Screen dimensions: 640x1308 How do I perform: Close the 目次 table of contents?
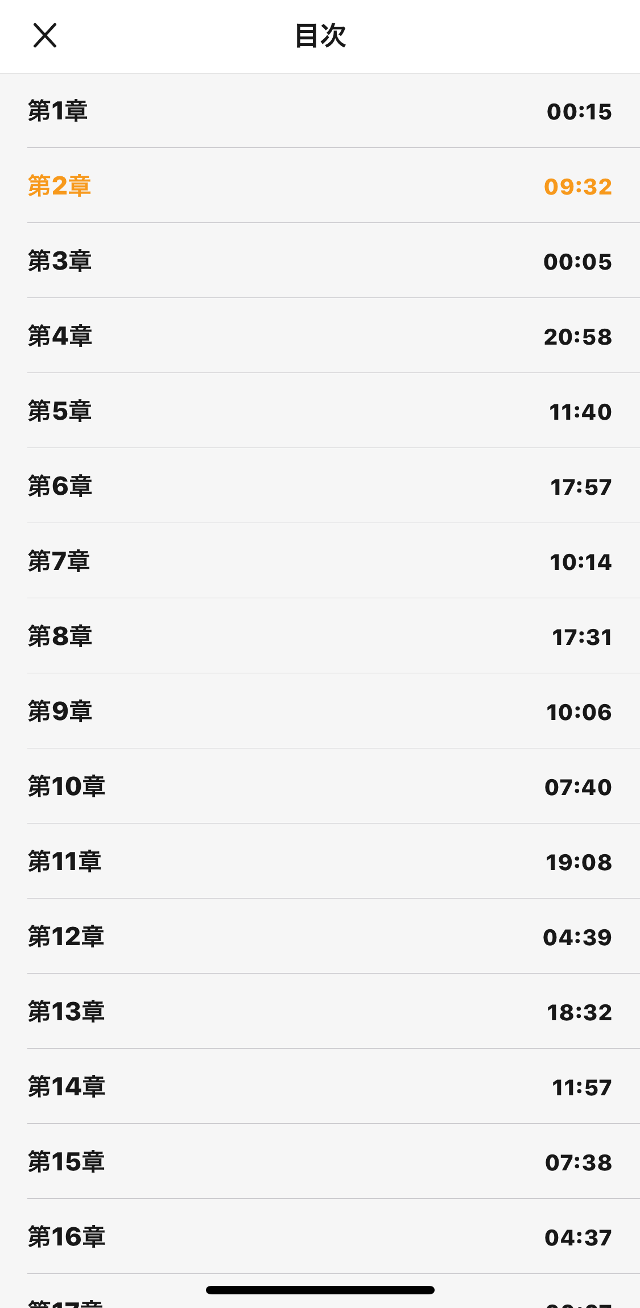[x=45, y=36]
